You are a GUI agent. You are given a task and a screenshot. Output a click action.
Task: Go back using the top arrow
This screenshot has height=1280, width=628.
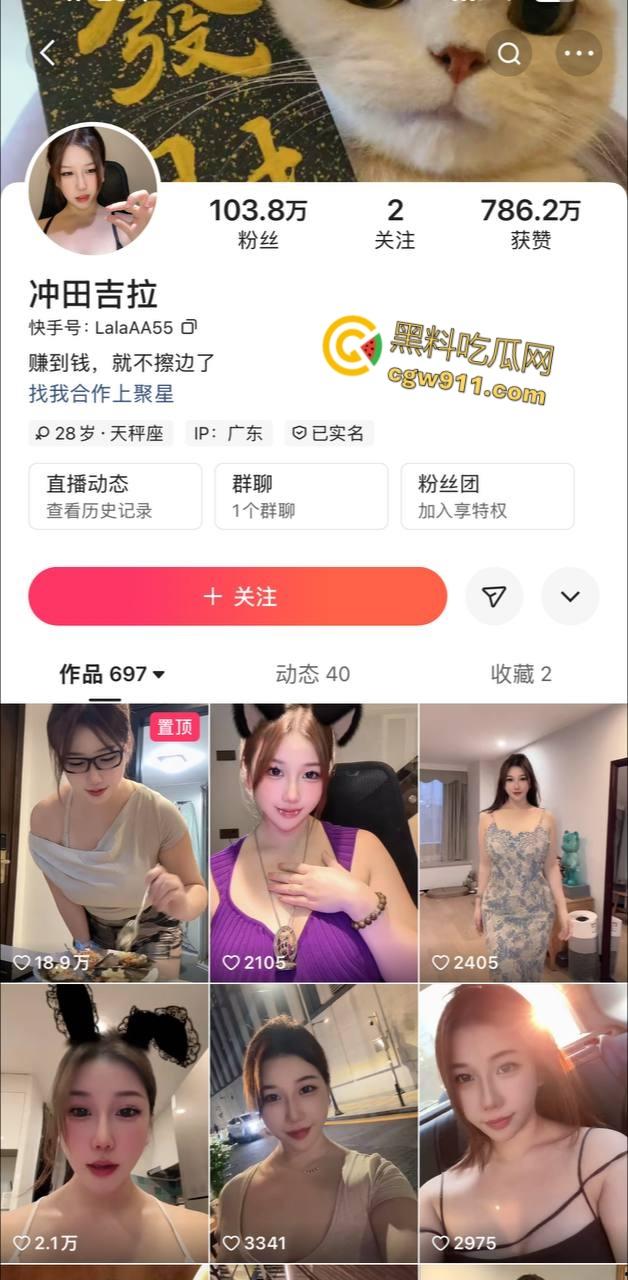(x=48, y=53)
